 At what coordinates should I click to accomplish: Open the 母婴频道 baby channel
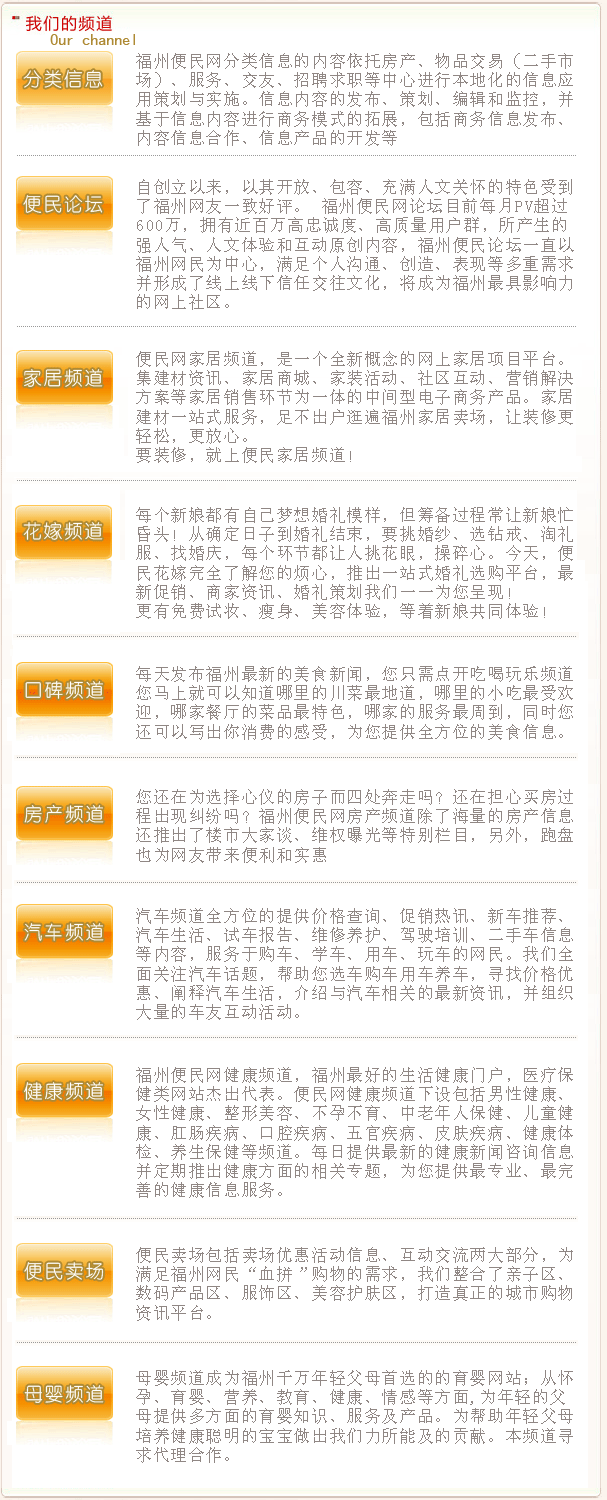(64, 1393)
